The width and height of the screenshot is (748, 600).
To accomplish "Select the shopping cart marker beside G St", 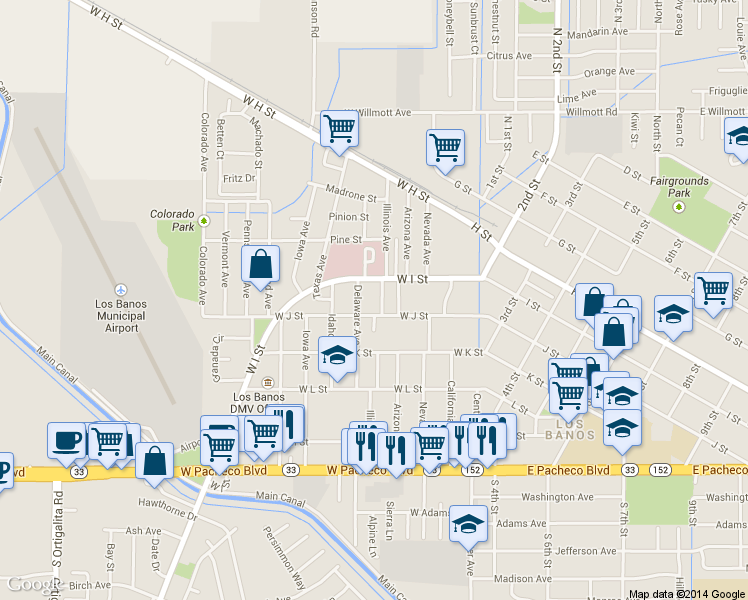I will (445, 148).
